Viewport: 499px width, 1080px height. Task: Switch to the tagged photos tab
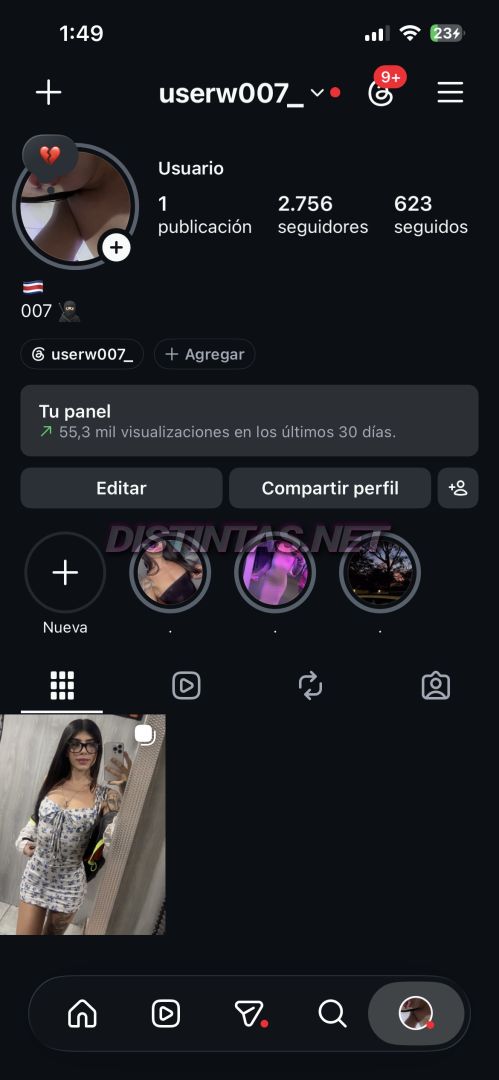click(x=436, y=686)
